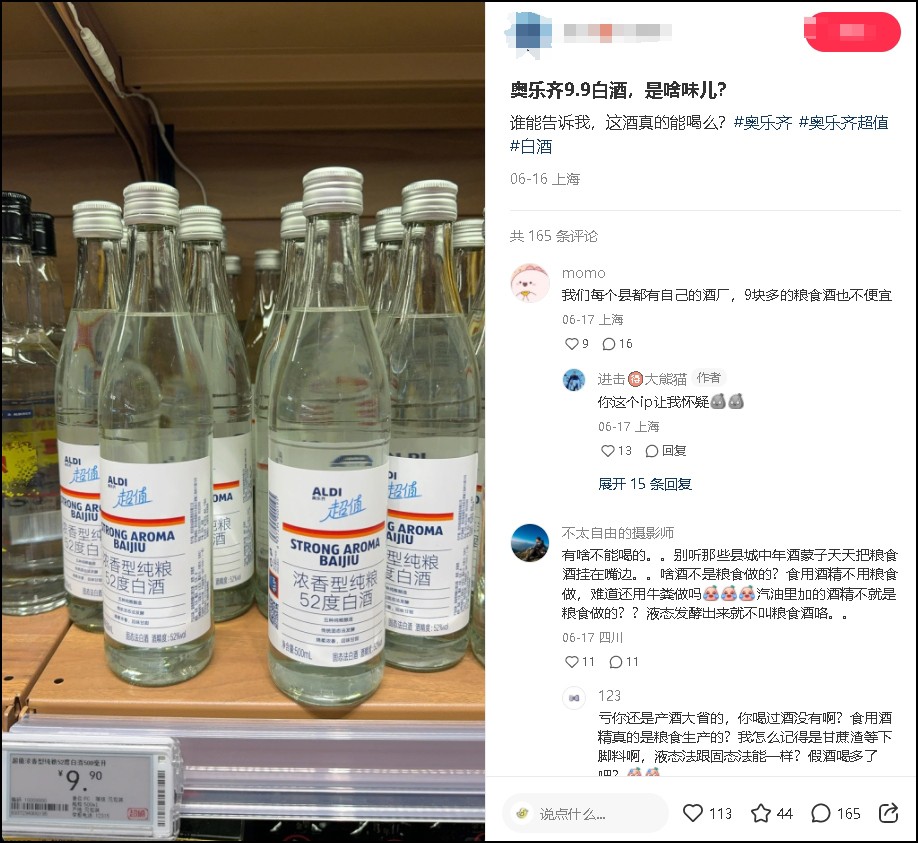The height and width of the screenshot is (843, 918).
Task: Tap the 说点什么 comment field
Action: (585, 813)
